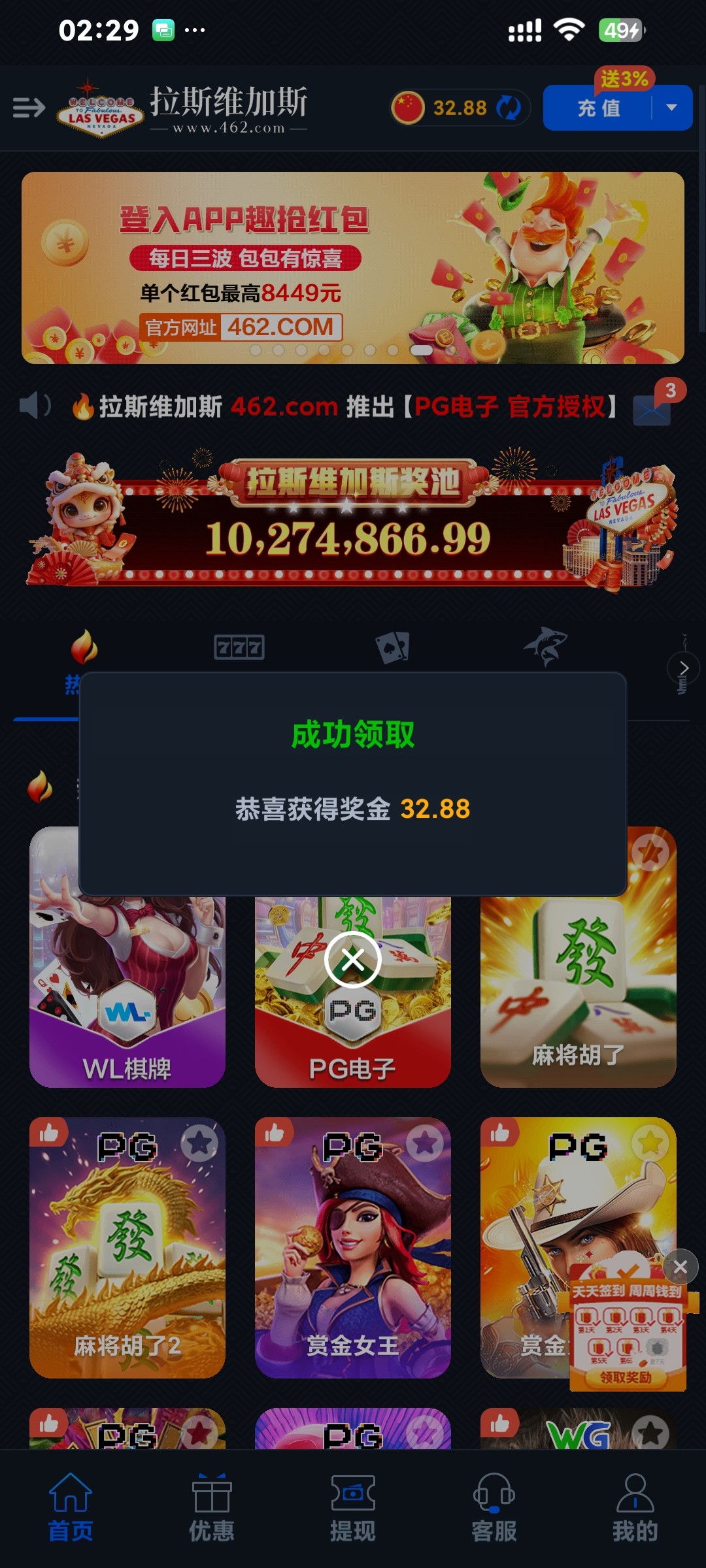Expand the dropdown arrow beside 充值

click(671, 108)
